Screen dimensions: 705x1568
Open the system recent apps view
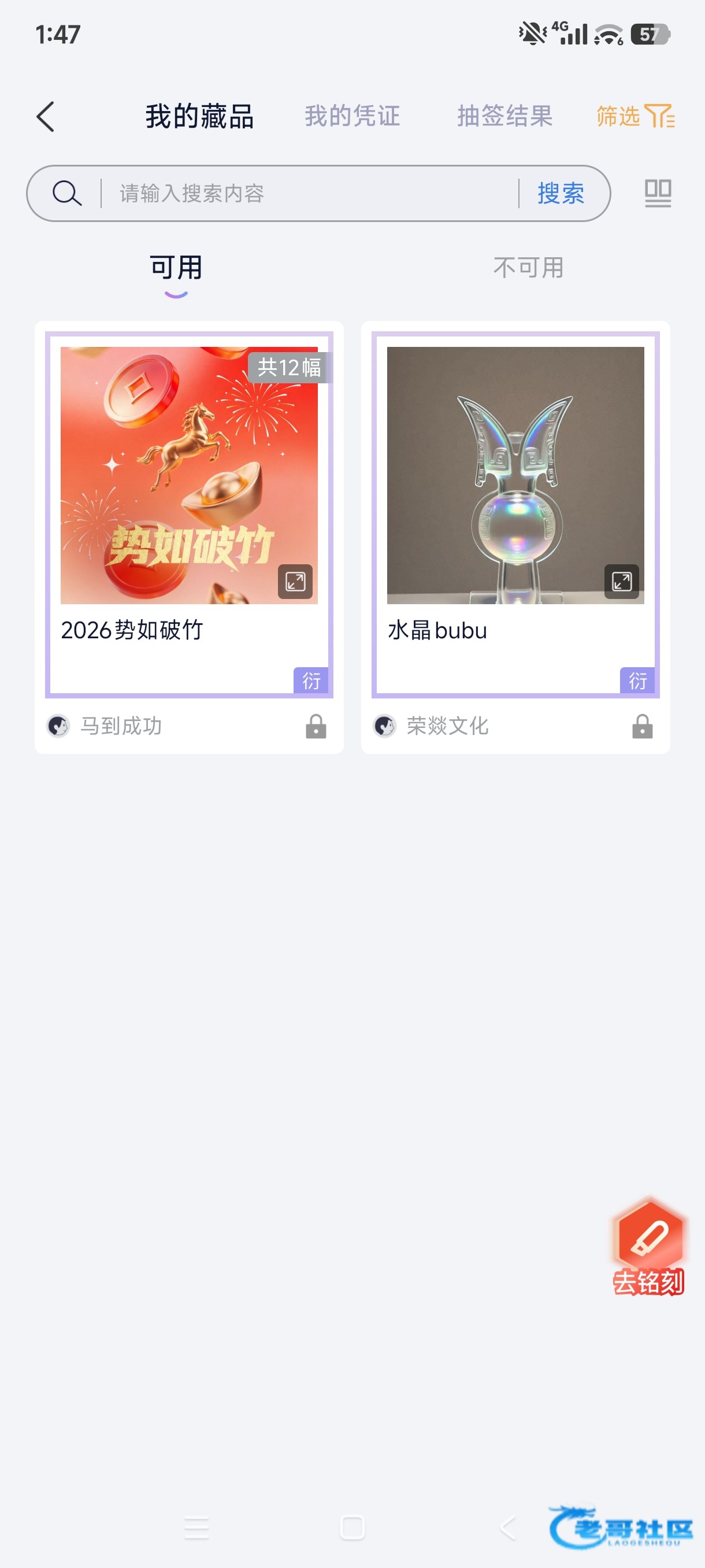click(x=196, y=1527)
